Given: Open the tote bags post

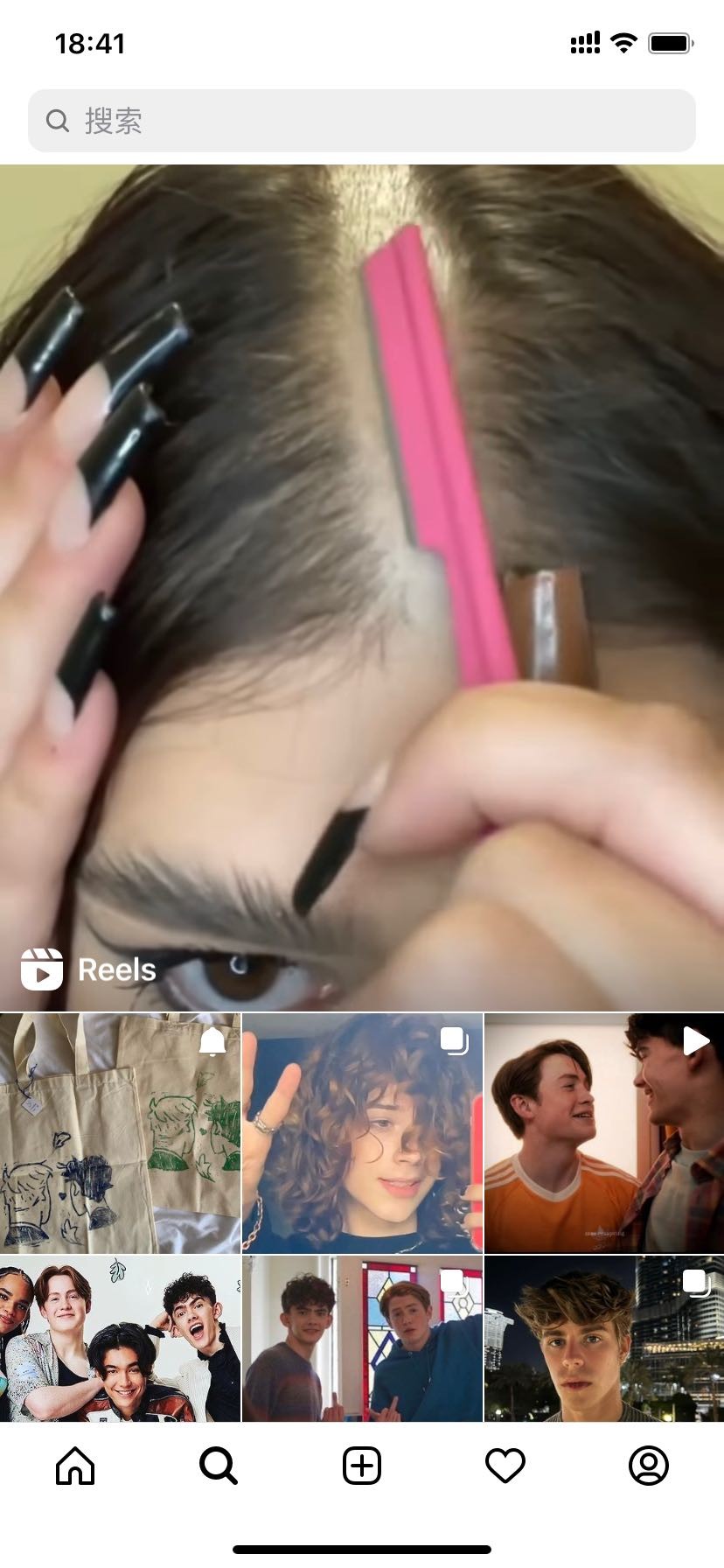Looking at the screenshot, I should coord(120,1133).
